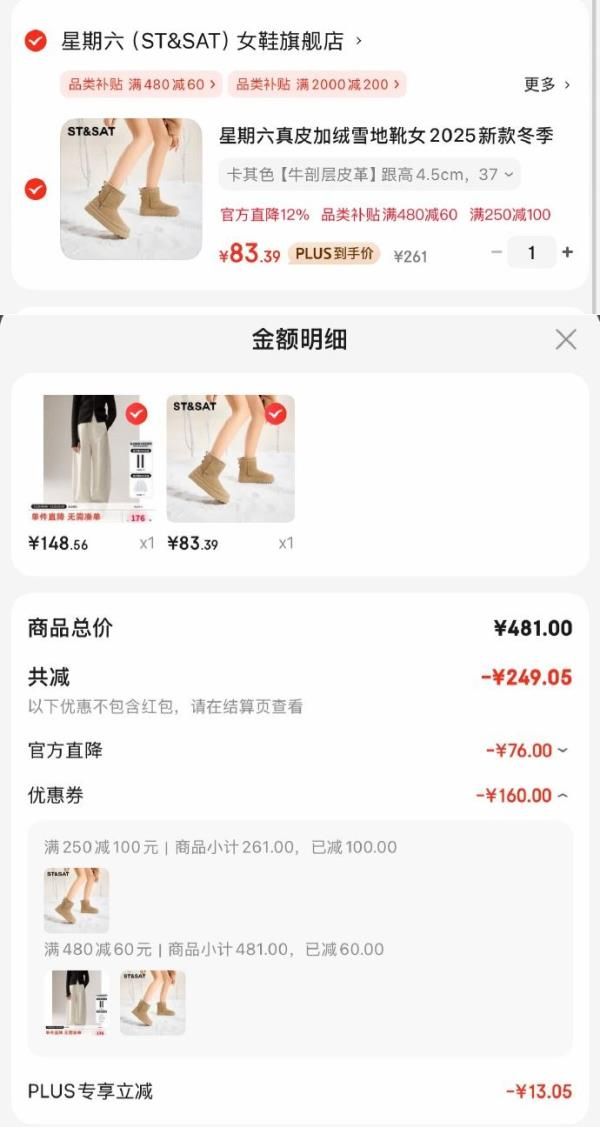
Task: Deselect the ¥83.39 boots in the breakdown
Action: (x=275, y=413)
